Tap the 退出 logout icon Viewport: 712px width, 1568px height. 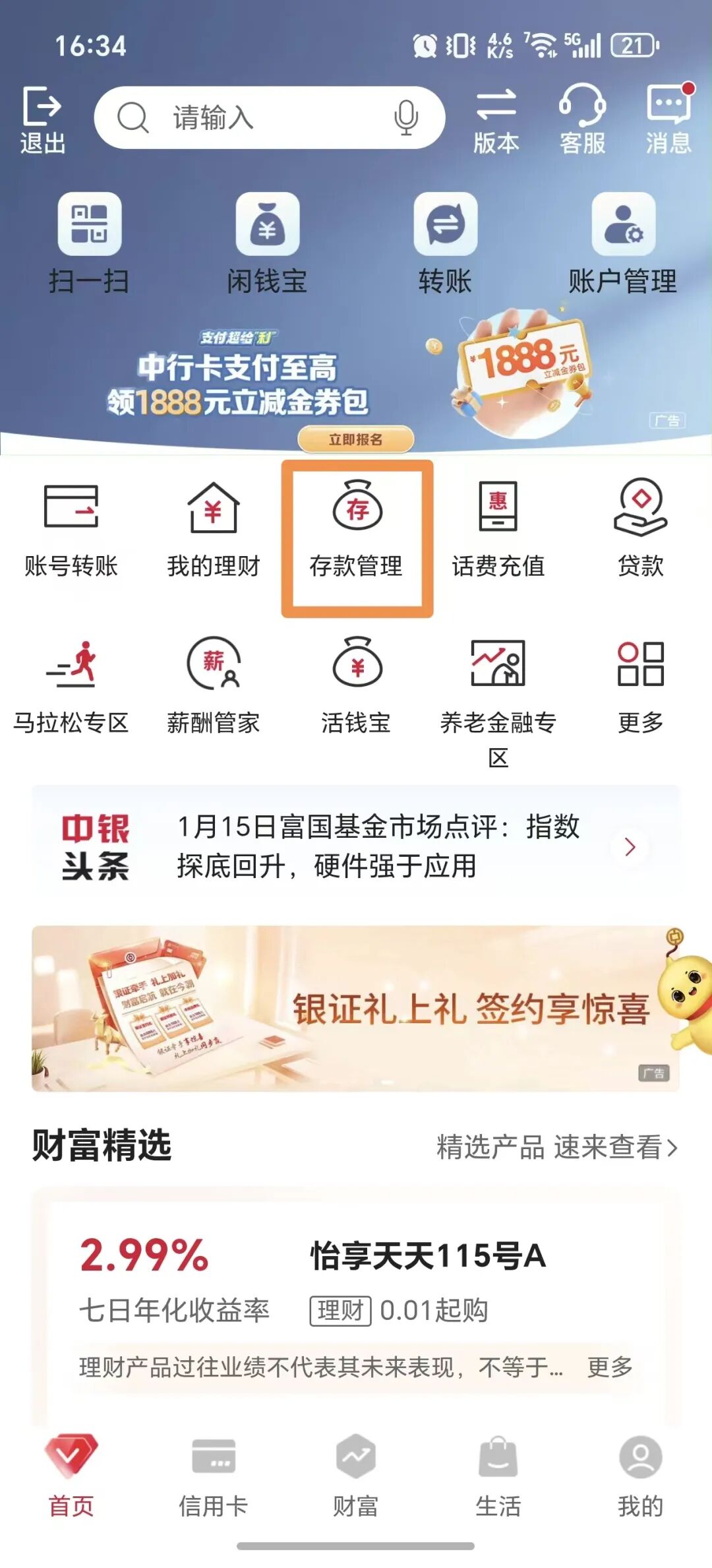42,119
